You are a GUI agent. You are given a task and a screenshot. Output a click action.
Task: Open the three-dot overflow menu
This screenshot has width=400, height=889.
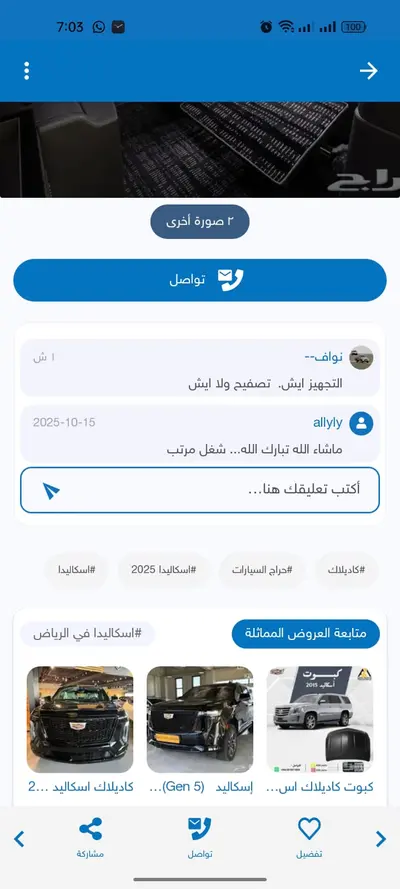pyautogui.click(x=27, y=71)
